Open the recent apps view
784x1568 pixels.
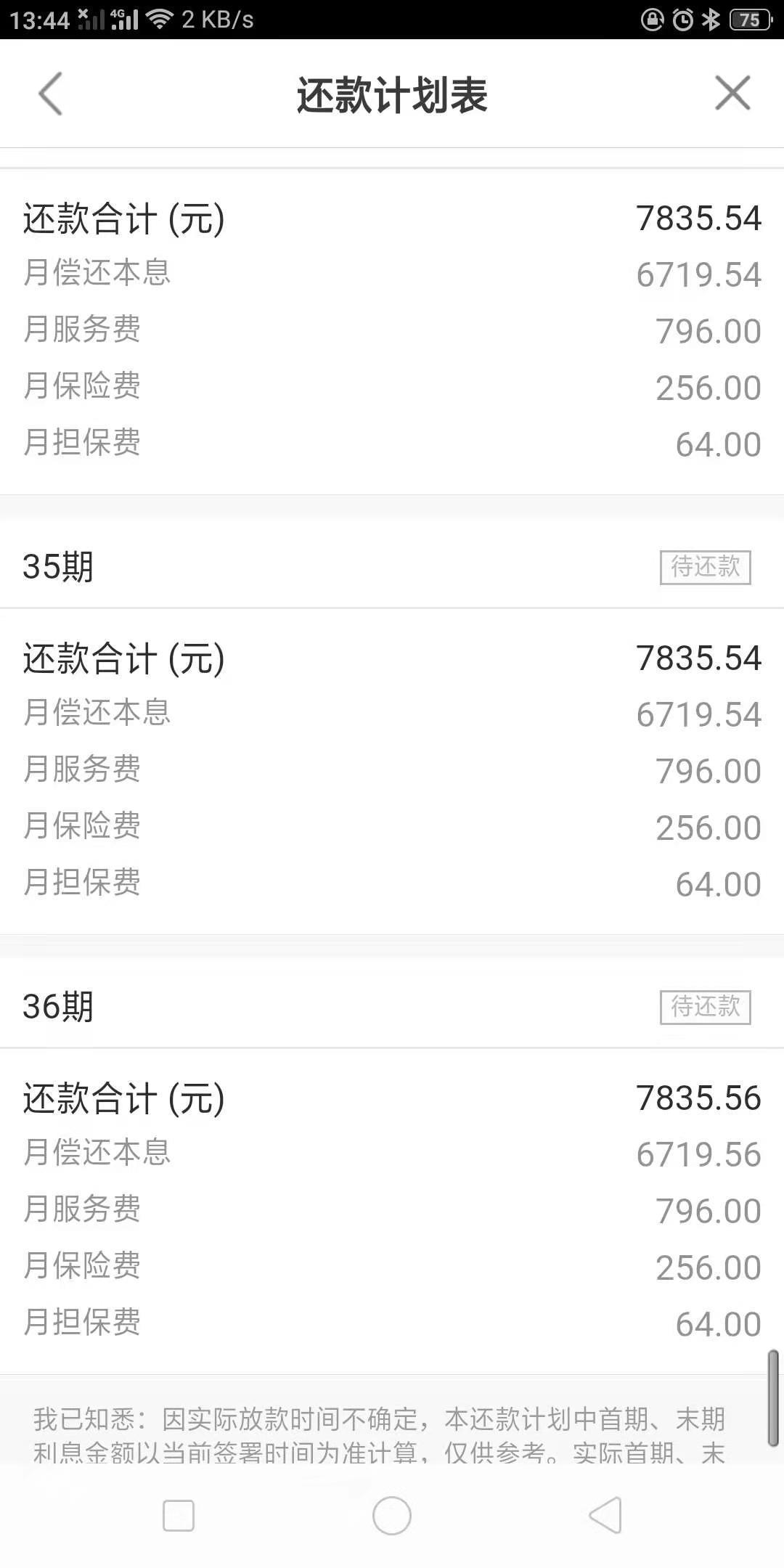tap(179, 1516)
